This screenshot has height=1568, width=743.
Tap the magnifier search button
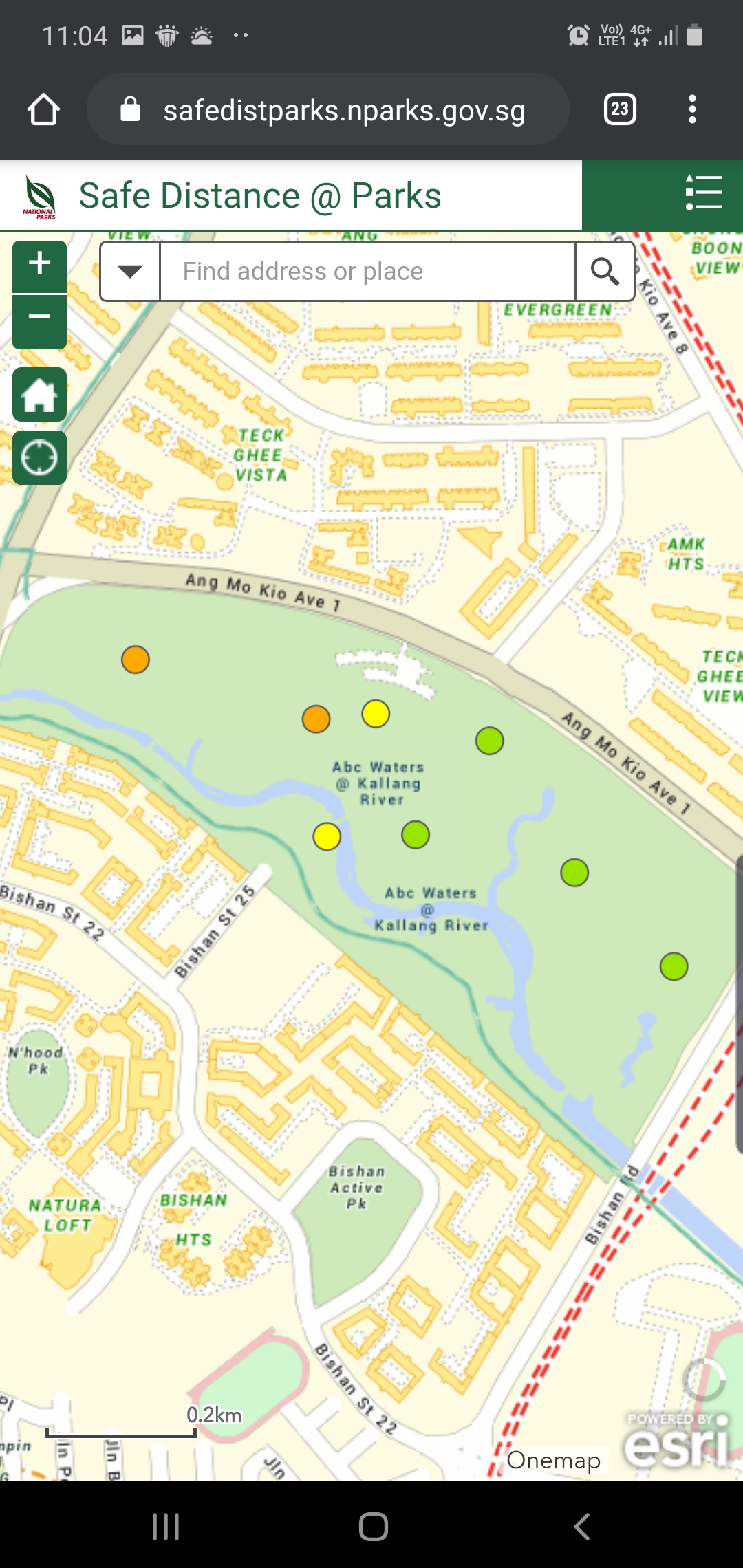[605, 272]
